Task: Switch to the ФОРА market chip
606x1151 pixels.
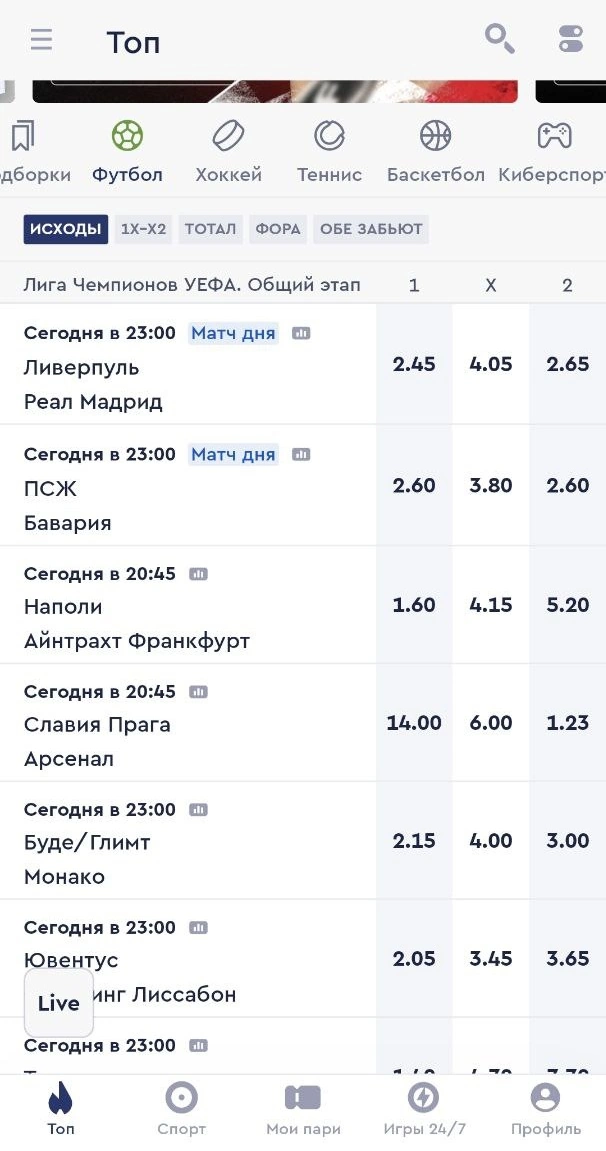Action: tap(278, 229)
